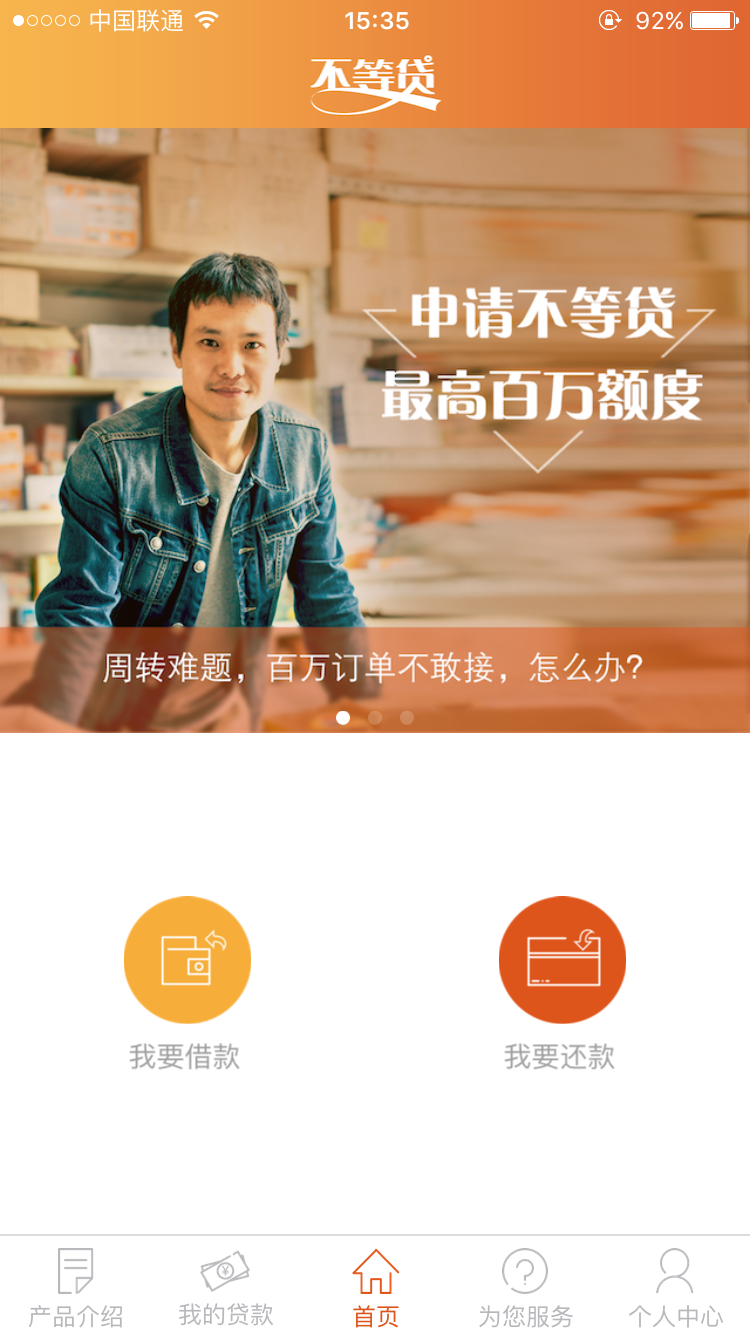Select the 首页 home icon
750x1334 pixels.
[375, 1272]
